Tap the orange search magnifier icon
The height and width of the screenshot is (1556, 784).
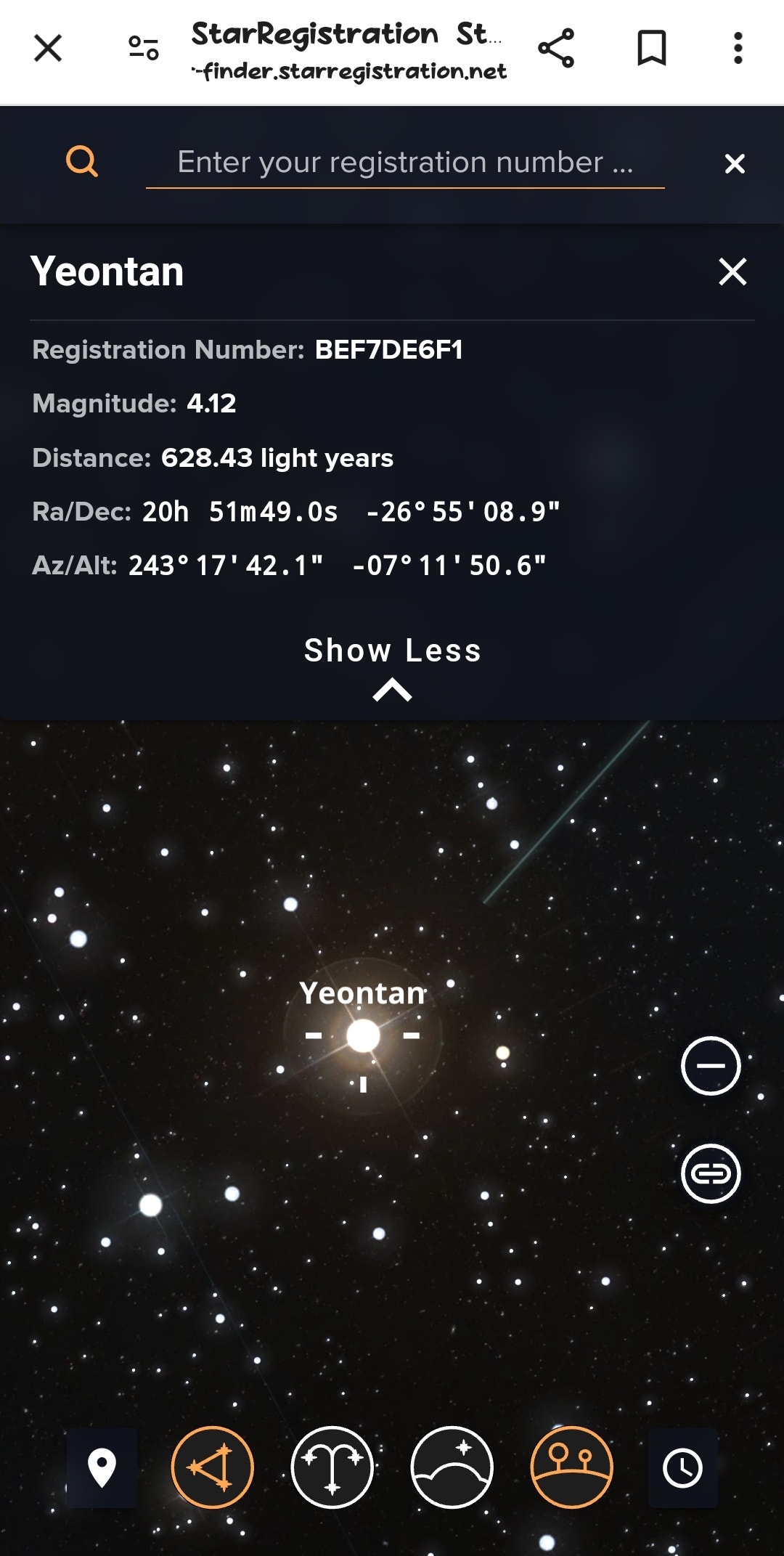[81, 161]
